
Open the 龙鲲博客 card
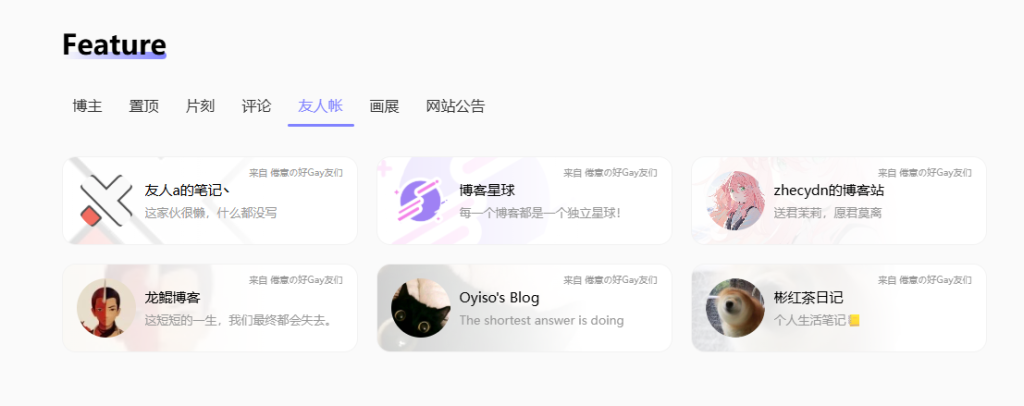(209, 308)
